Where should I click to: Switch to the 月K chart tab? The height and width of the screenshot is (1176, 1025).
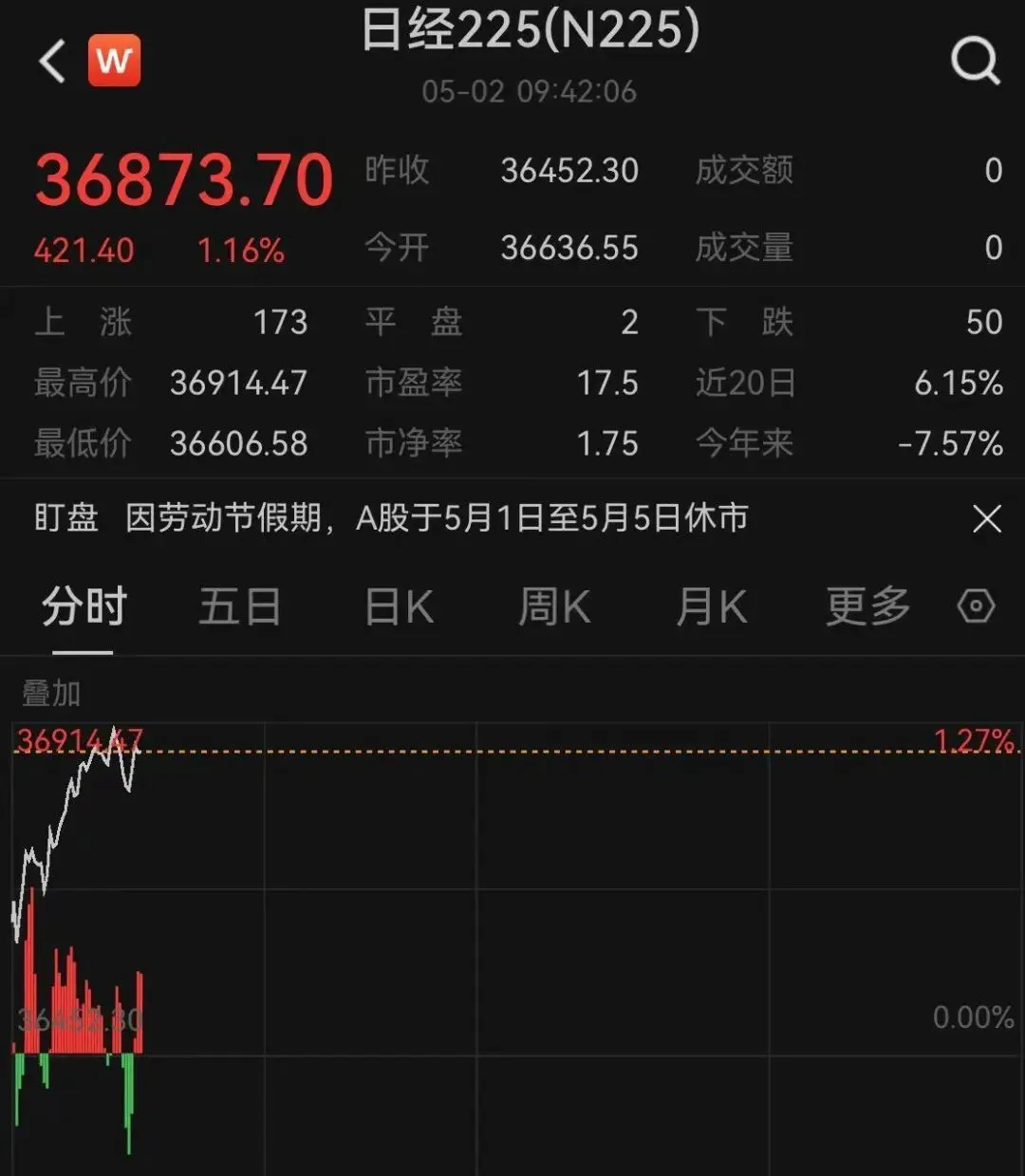click(711, 607)
